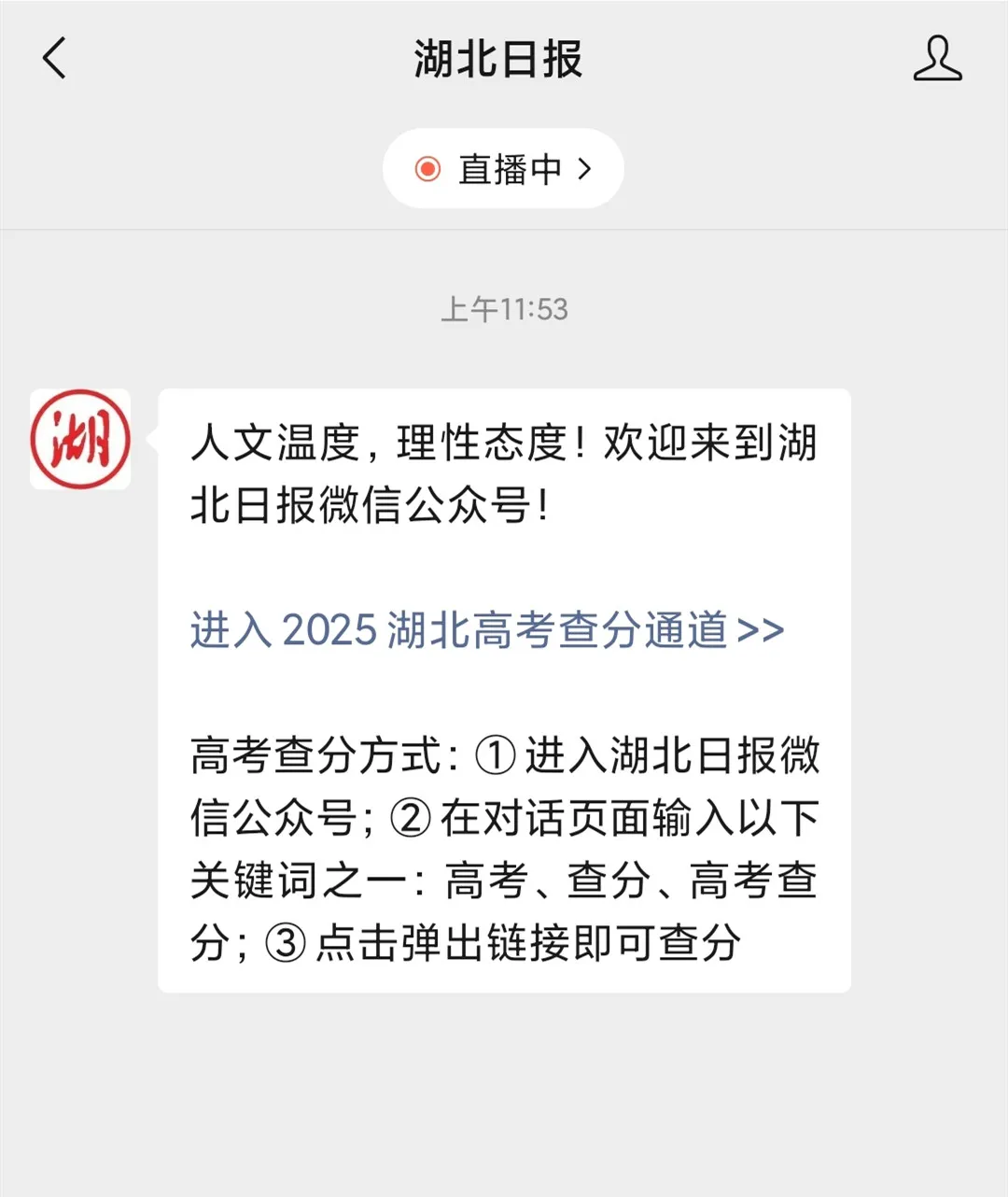
Task: Go back from the 湖北日报 chat
Action: click(55, 58)
